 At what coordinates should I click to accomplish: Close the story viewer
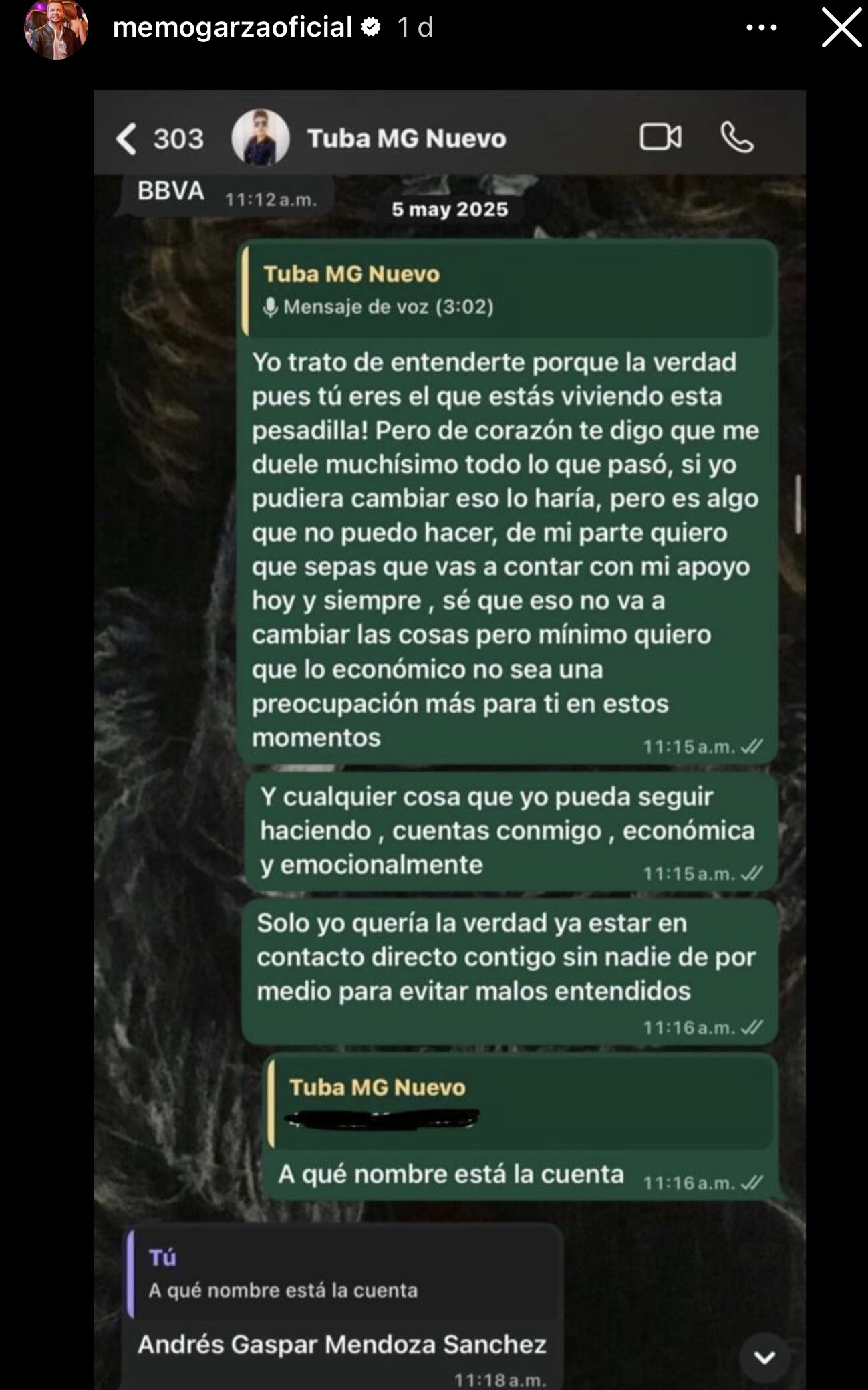841,27
